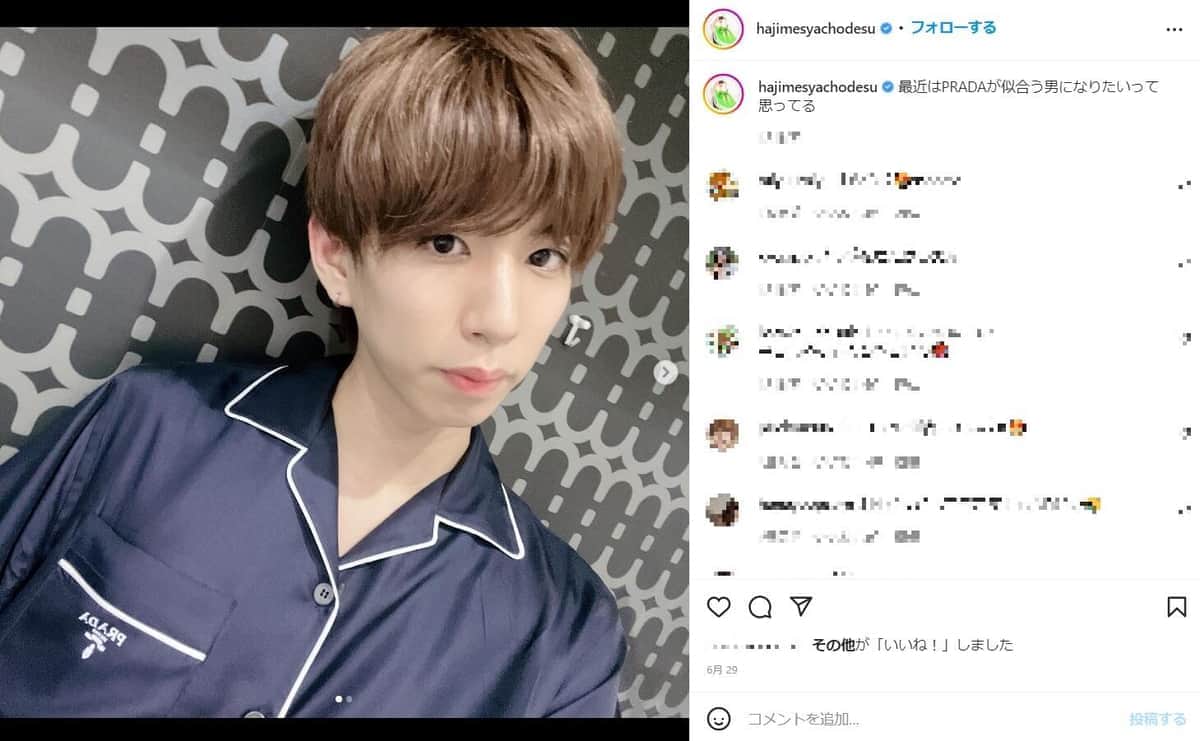
Task: Like the post with the heart icon
Action: 718,607
